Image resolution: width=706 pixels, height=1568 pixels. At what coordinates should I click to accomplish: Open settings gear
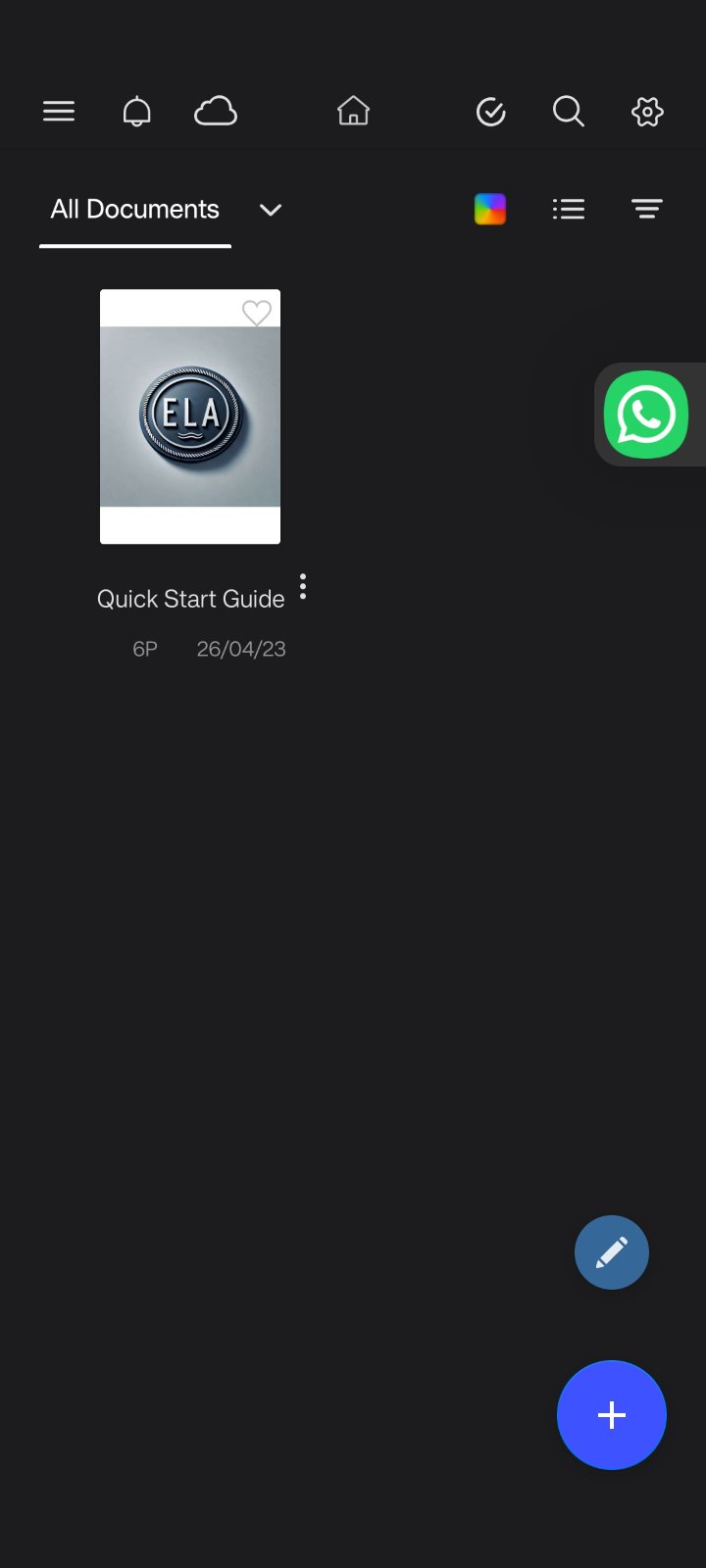[647, 112]
